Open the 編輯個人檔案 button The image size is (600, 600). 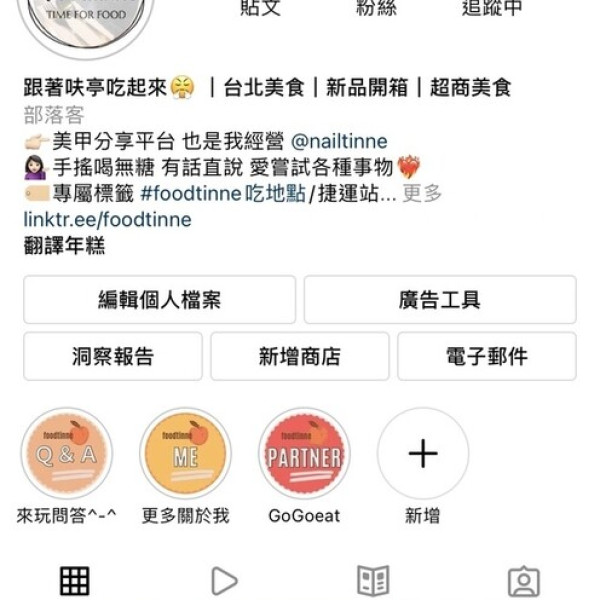(x=159, y=300)
